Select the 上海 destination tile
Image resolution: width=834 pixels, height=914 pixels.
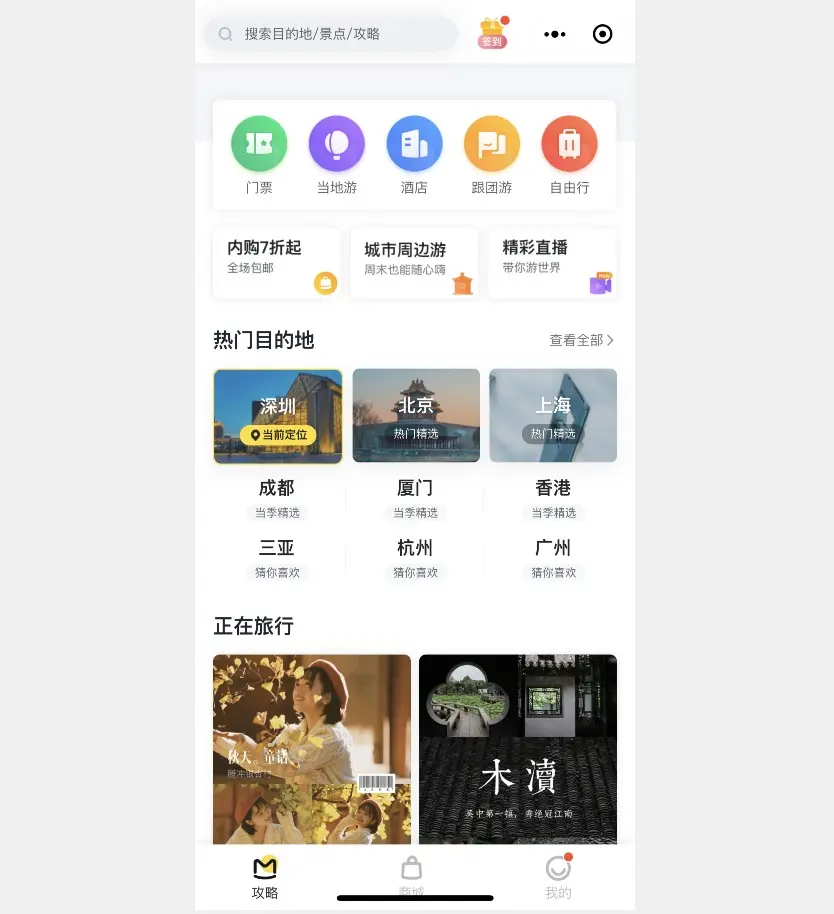(553, 416)
